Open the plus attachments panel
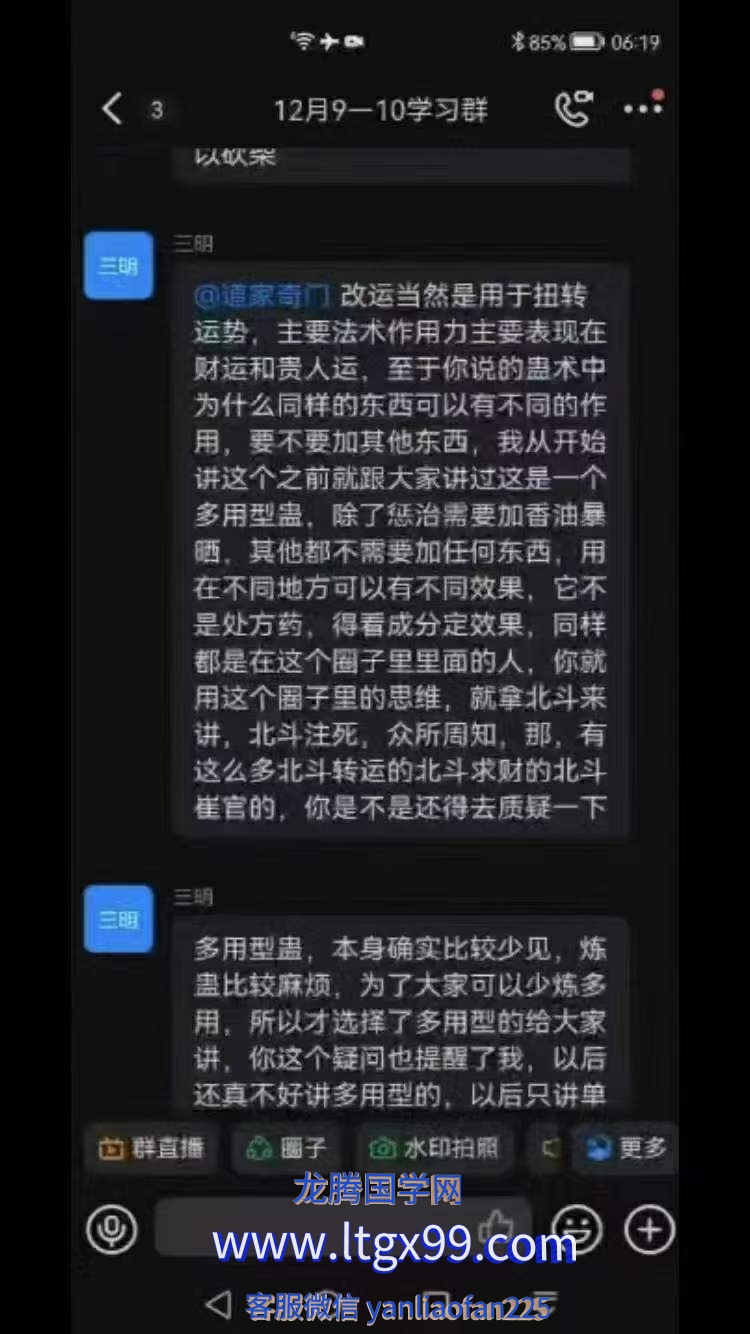This screenshot has width=750, height=1334. (649, 1229)
